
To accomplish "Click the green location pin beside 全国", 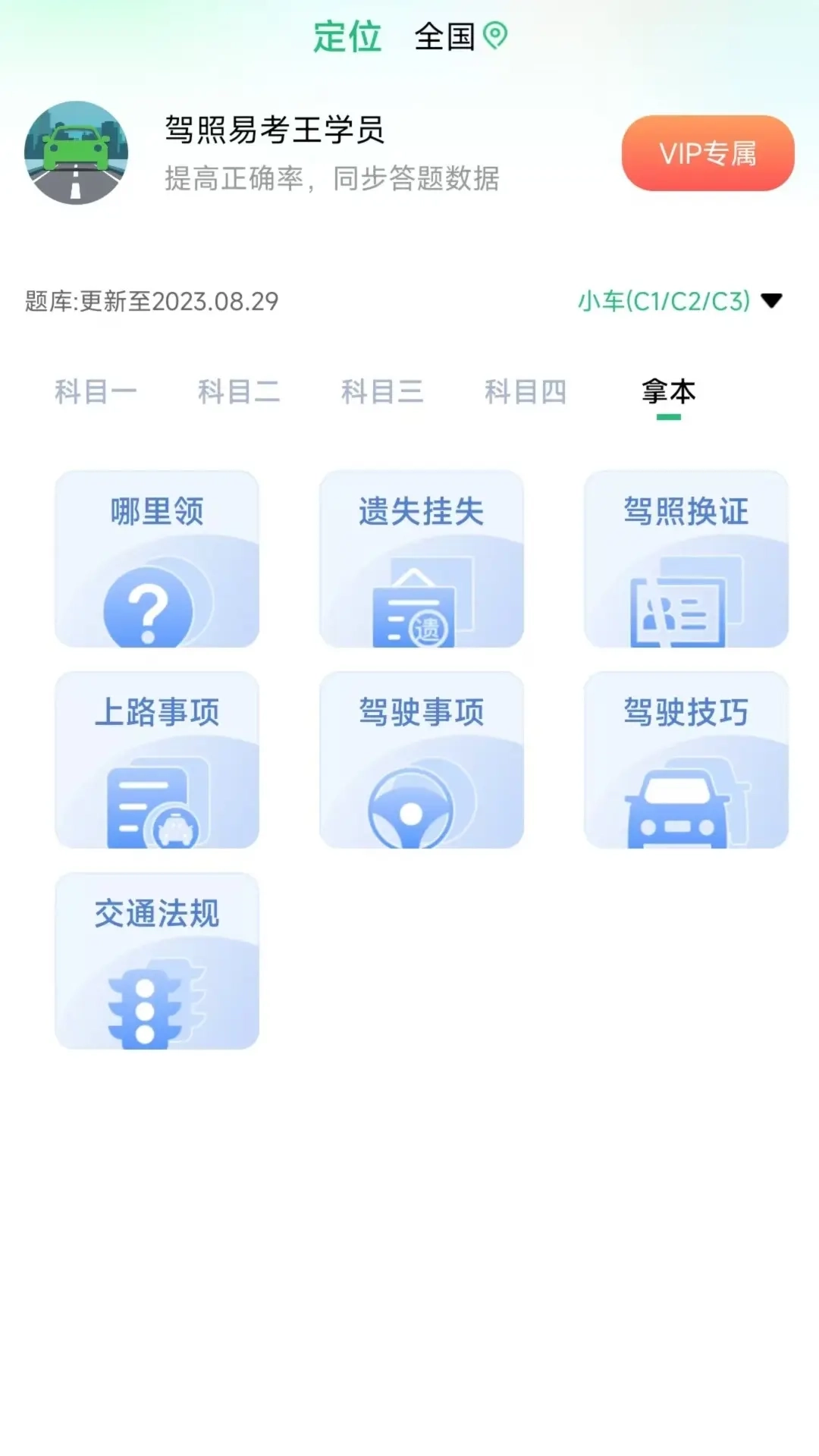I will 497,36.
